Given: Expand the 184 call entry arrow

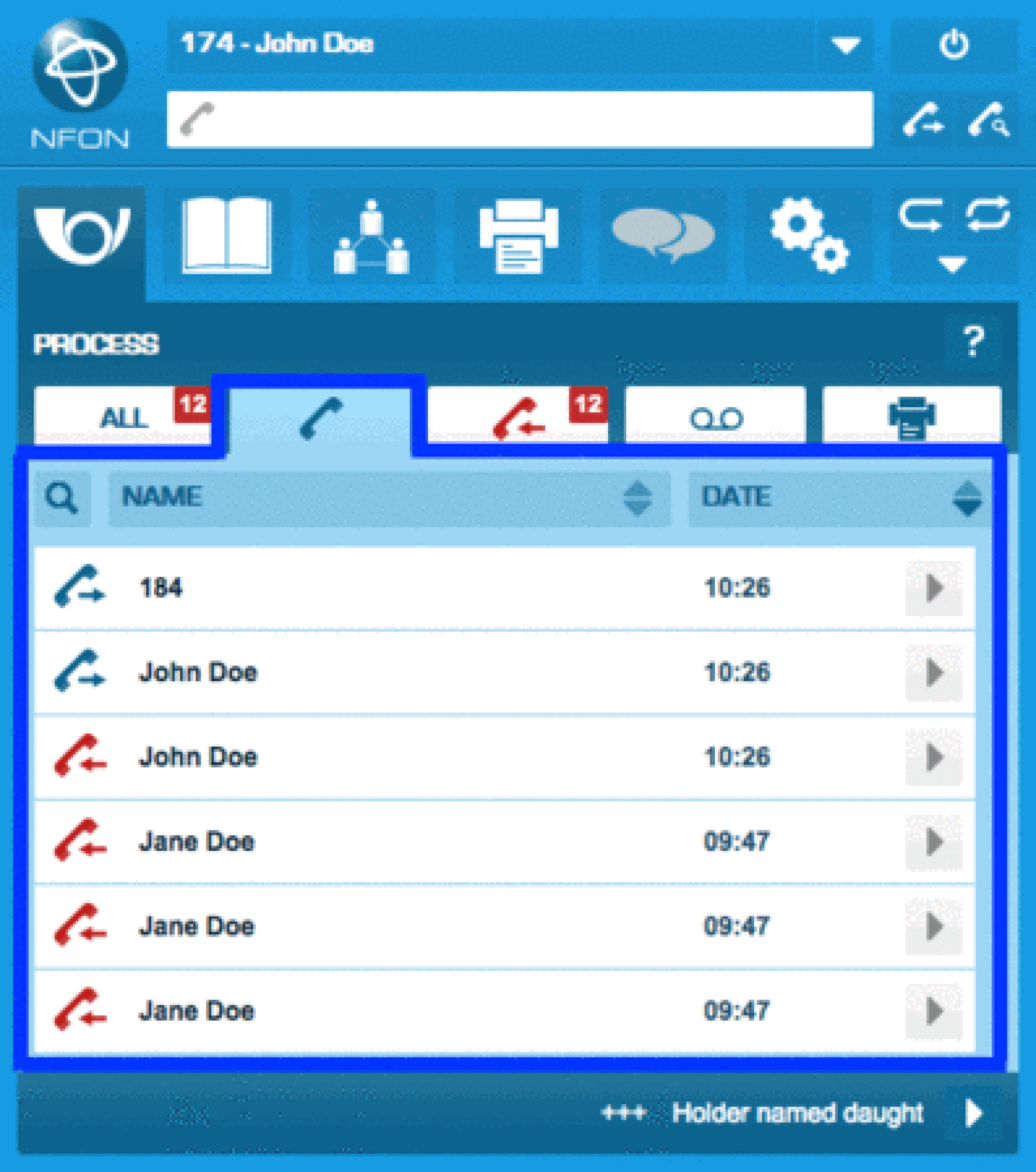Looking at the screenshot, I should pyautogui.click(x=933, y=588).
